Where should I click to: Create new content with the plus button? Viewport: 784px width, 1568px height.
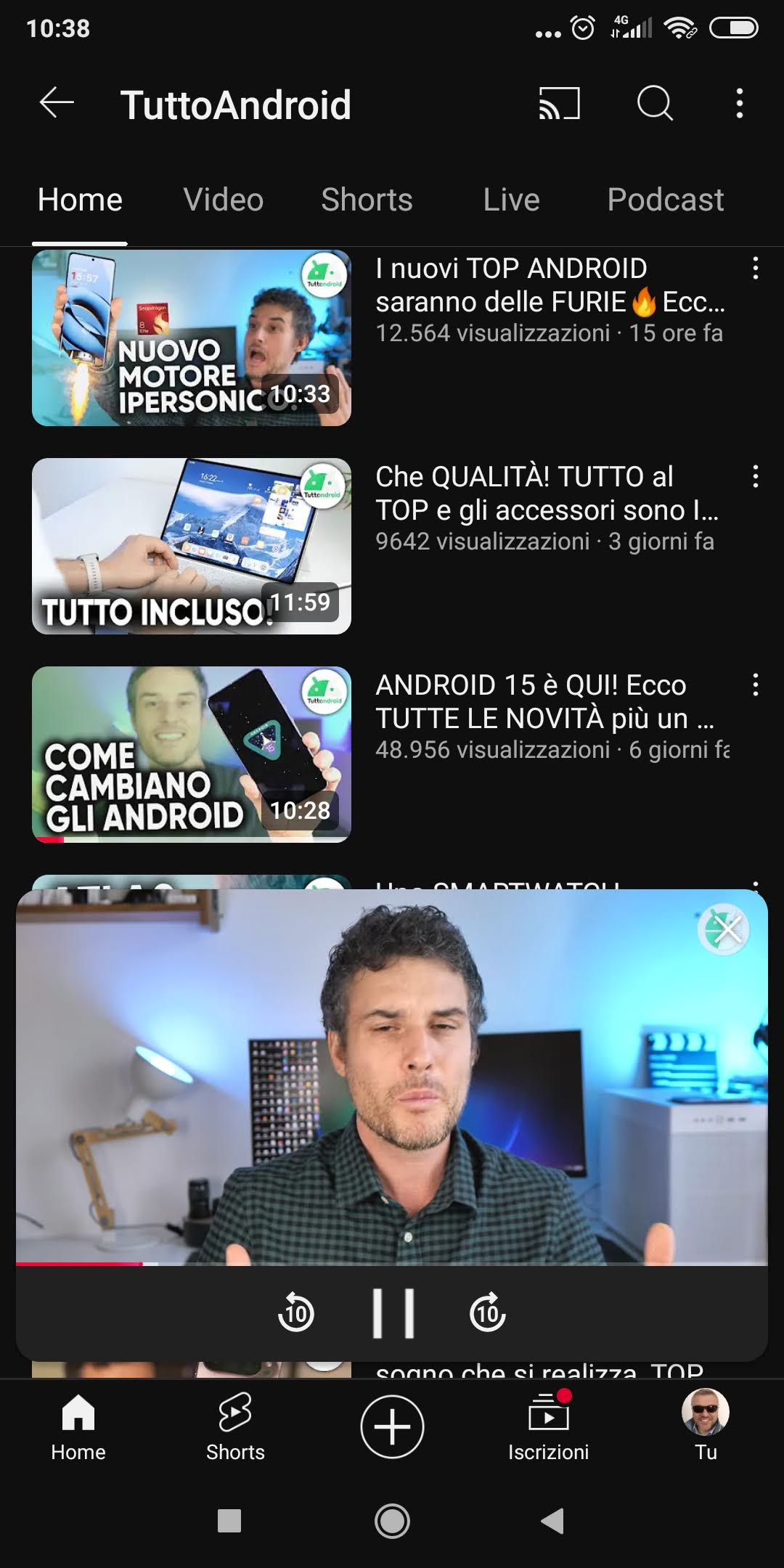392,1426
